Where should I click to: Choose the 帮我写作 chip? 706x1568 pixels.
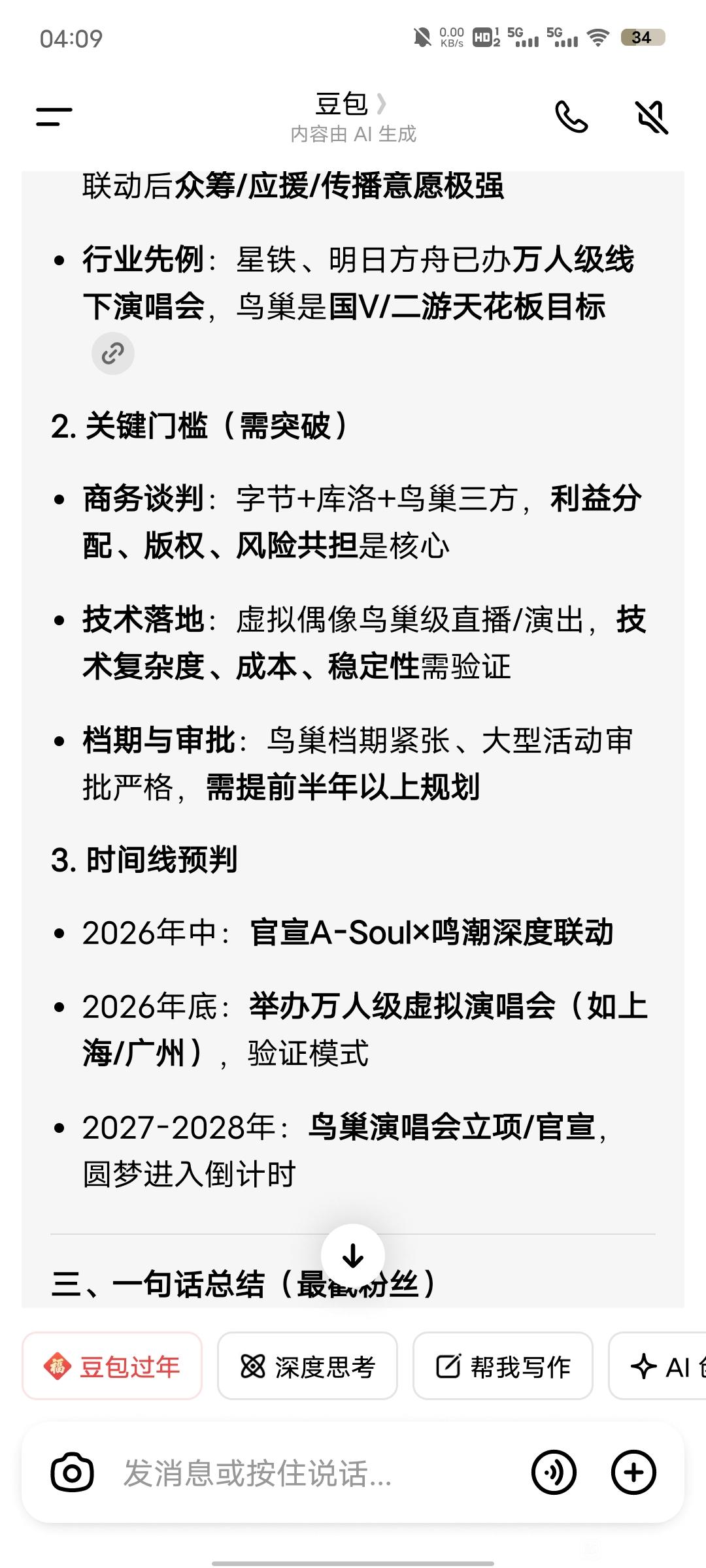click(503, 1366)
